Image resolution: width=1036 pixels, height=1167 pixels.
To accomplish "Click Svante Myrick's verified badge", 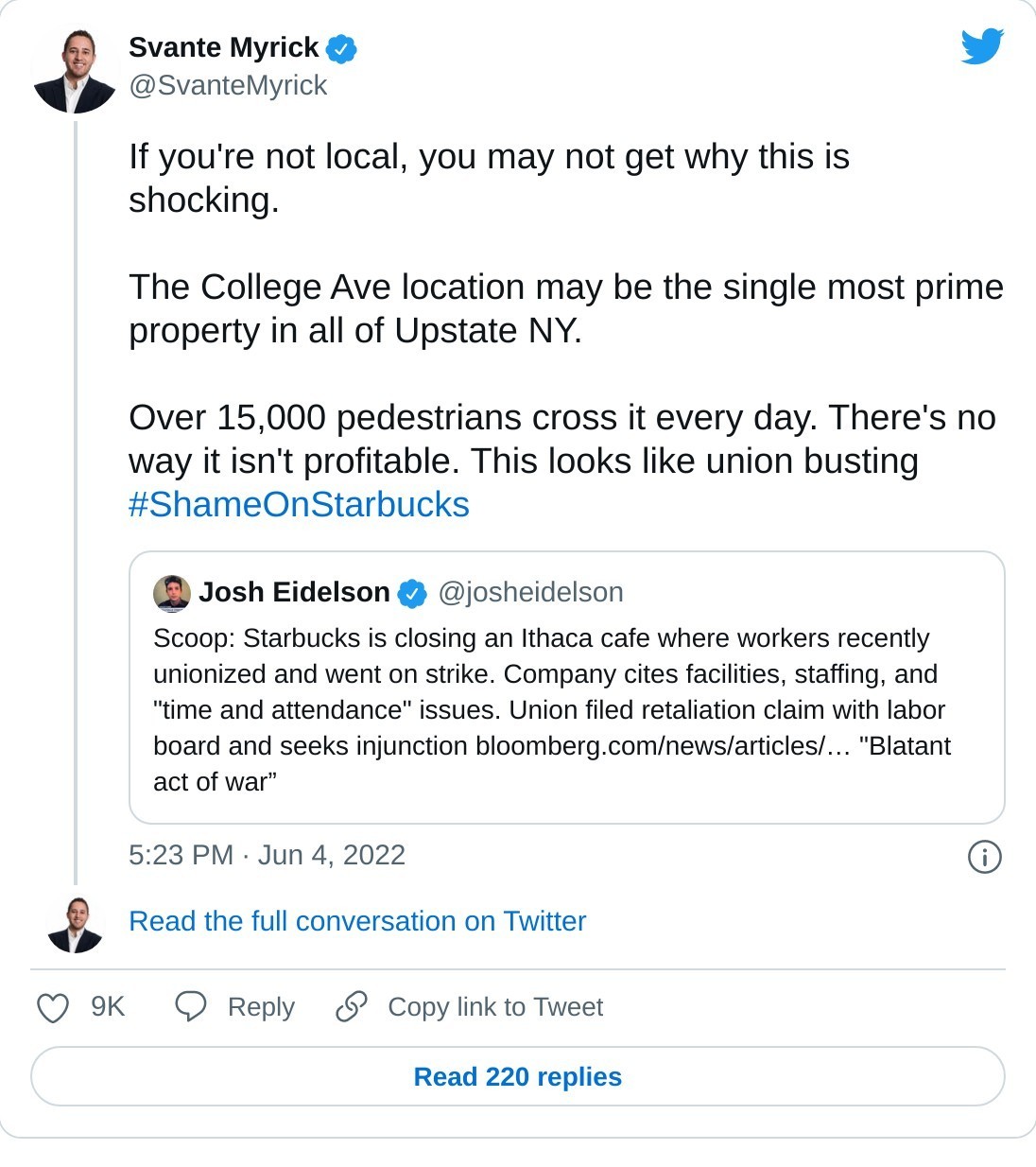I will [340, 47].
